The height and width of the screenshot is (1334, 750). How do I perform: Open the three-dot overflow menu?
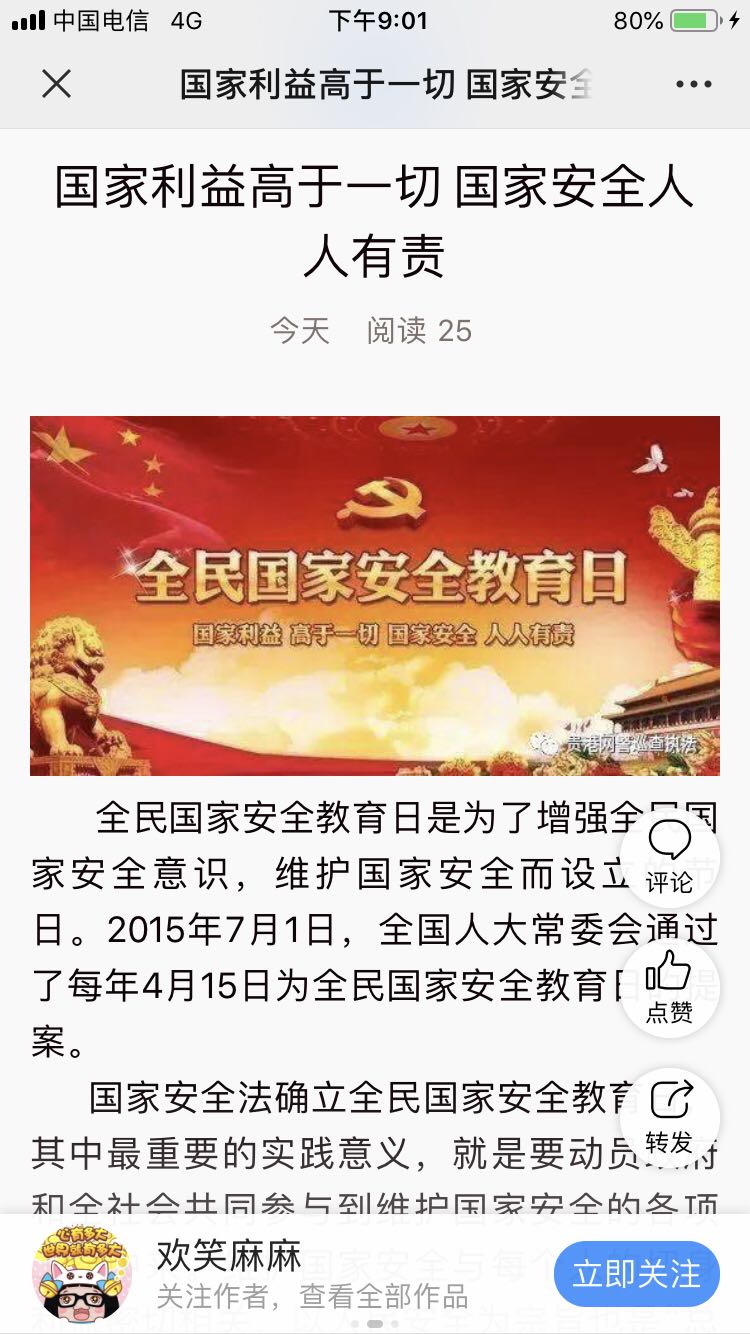(693, 85)
